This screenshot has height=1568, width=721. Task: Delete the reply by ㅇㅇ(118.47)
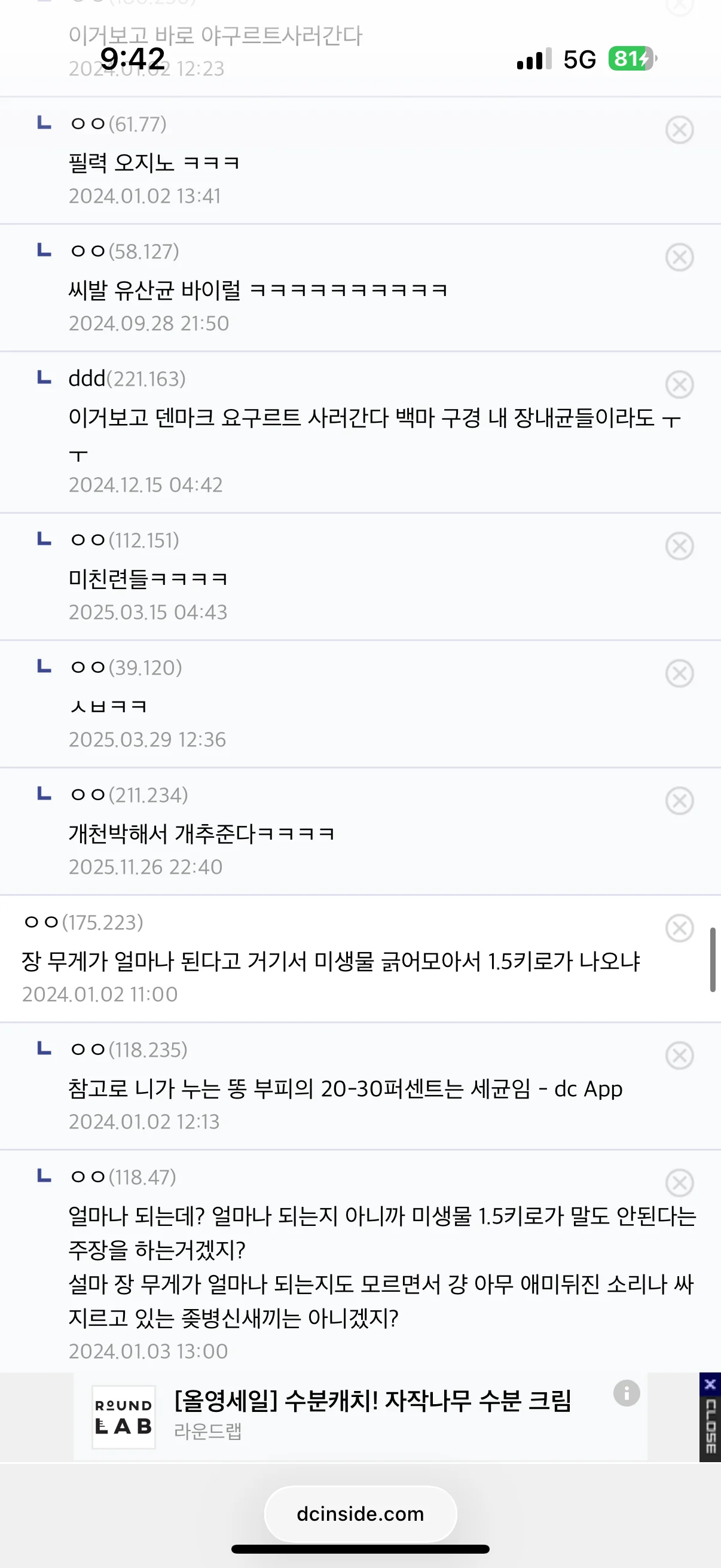pos(679,1183)
